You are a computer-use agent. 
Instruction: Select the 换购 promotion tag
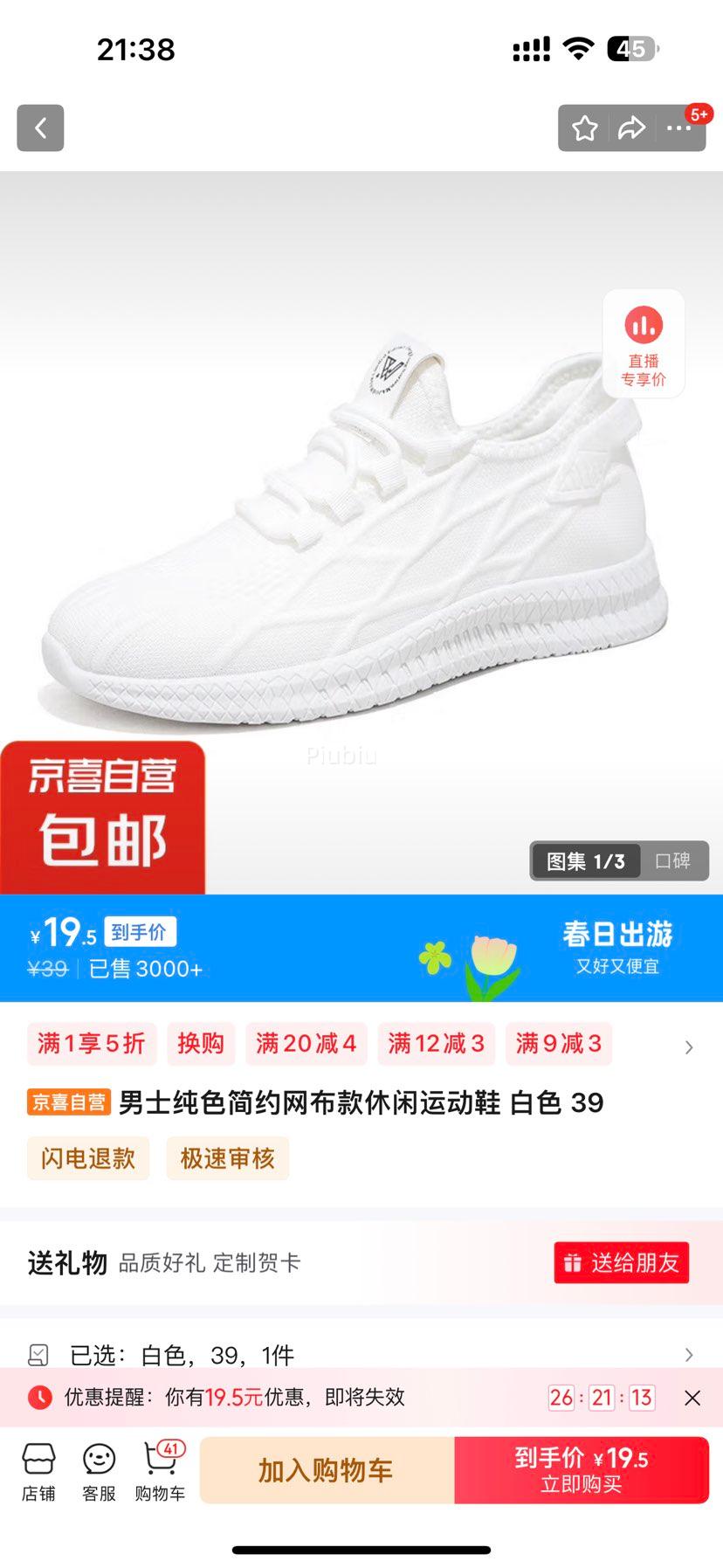pyautogui.click(x=200, y=1044)
